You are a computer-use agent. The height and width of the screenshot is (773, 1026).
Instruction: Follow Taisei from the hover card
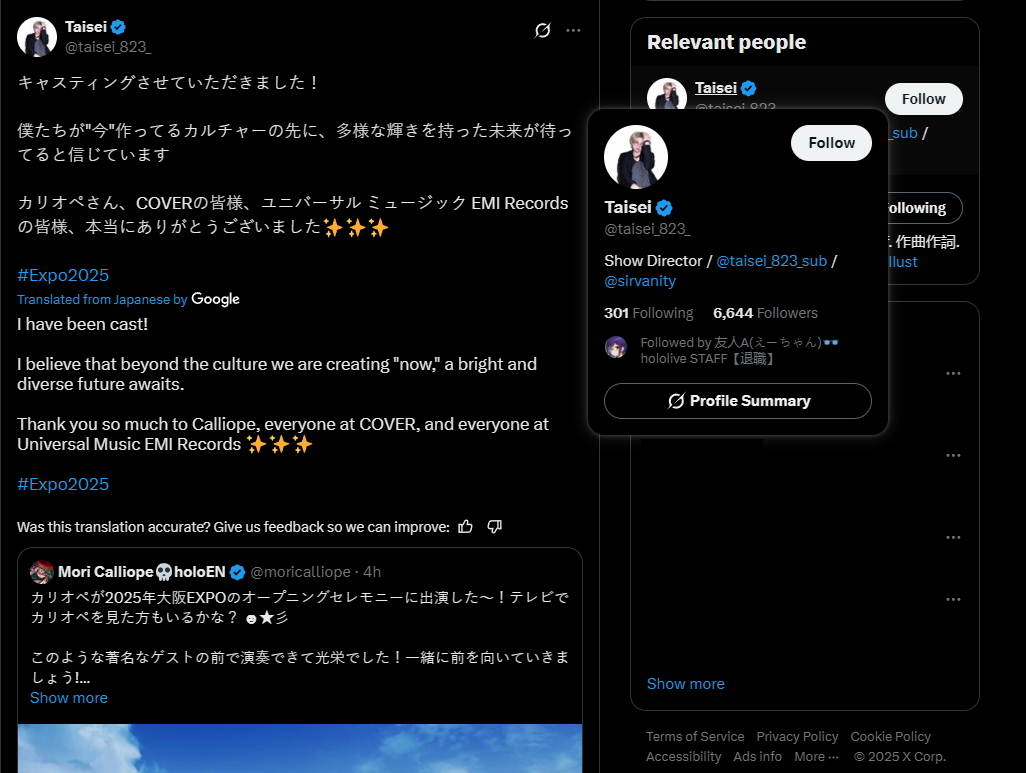tap(831, 143)
